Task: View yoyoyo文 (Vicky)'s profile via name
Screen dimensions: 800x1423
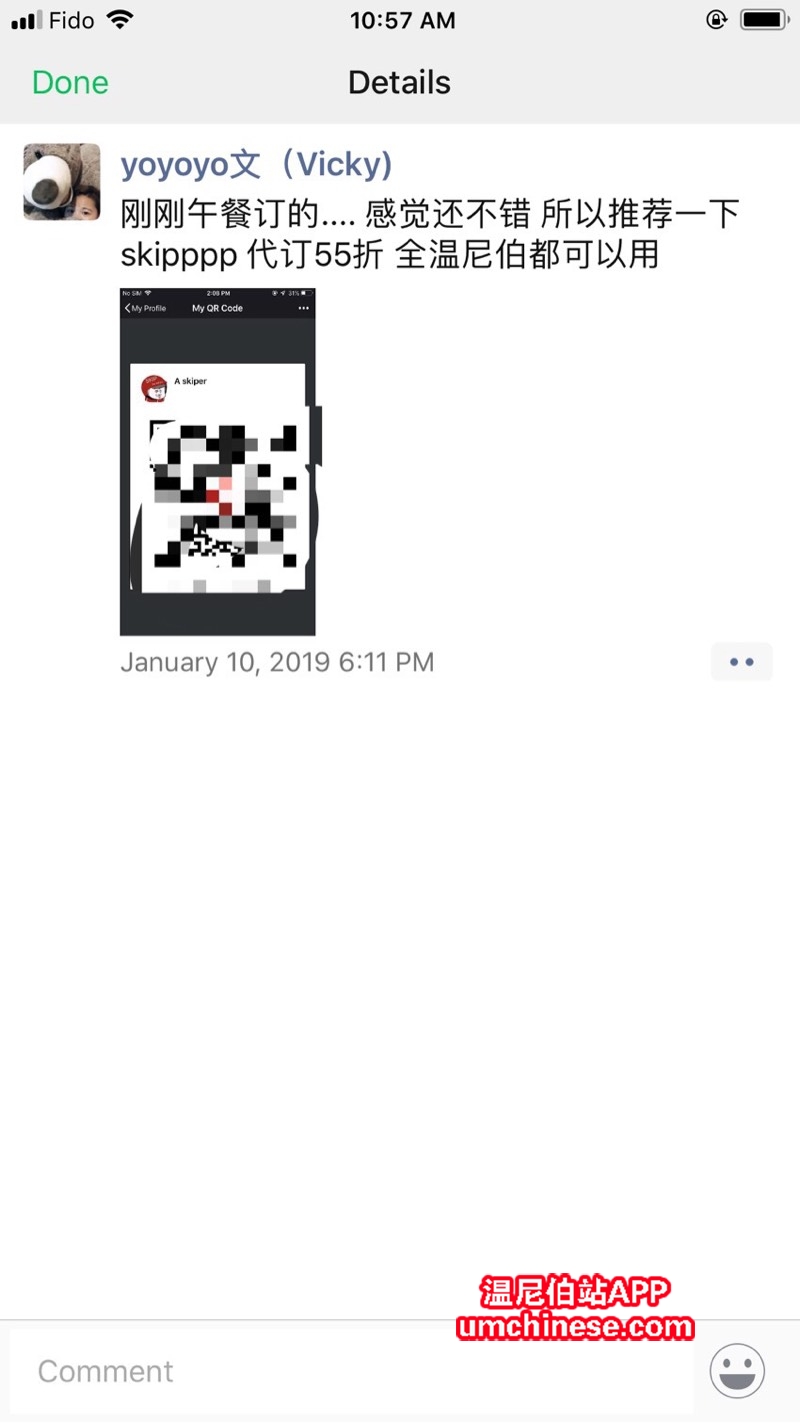Action: (257, 165)
